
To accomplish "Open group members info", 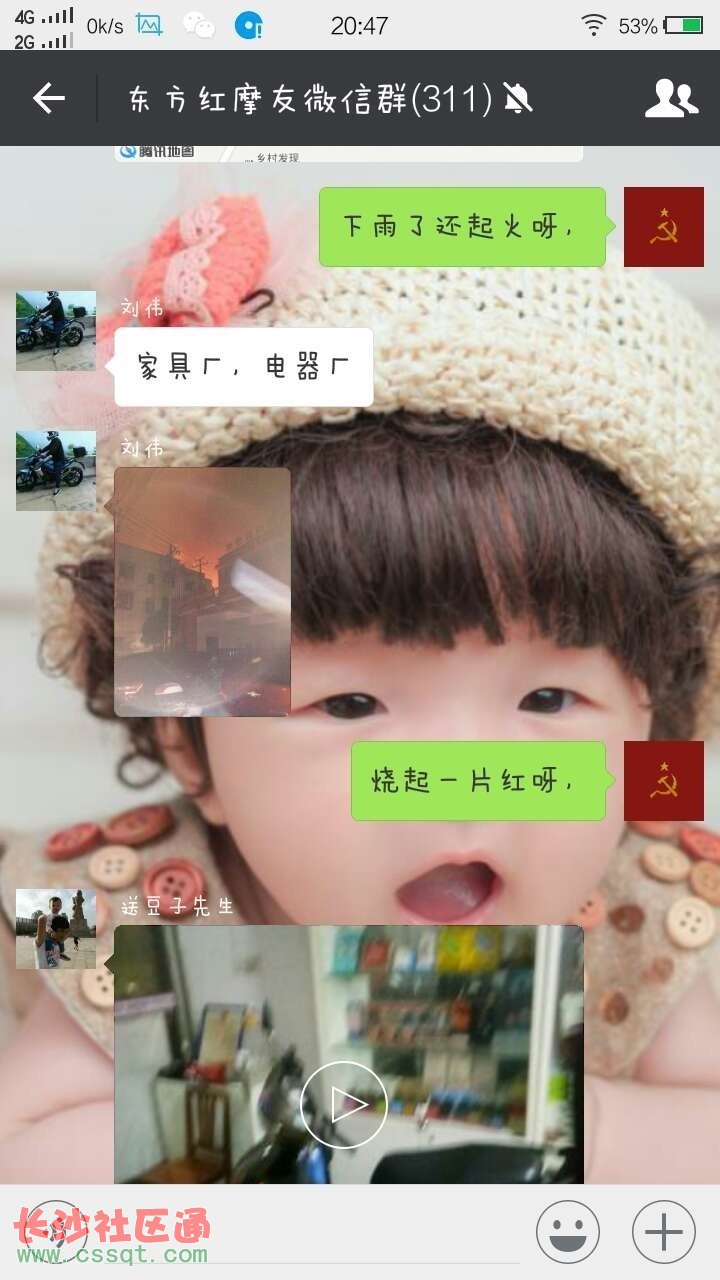I will pos(671,98).
